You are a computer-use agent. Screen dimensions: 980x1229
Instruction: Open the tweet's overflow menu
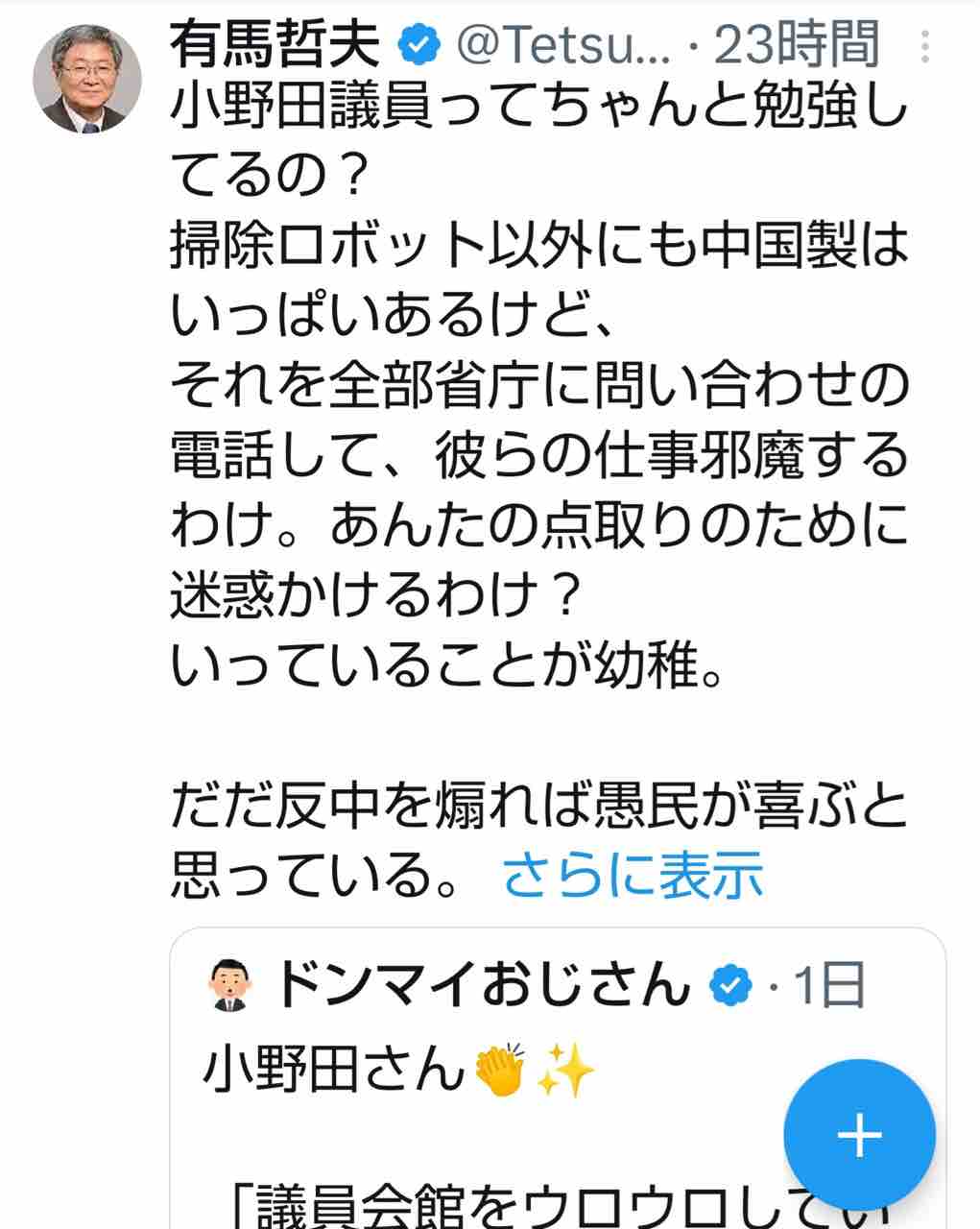(x=925, y=47)
